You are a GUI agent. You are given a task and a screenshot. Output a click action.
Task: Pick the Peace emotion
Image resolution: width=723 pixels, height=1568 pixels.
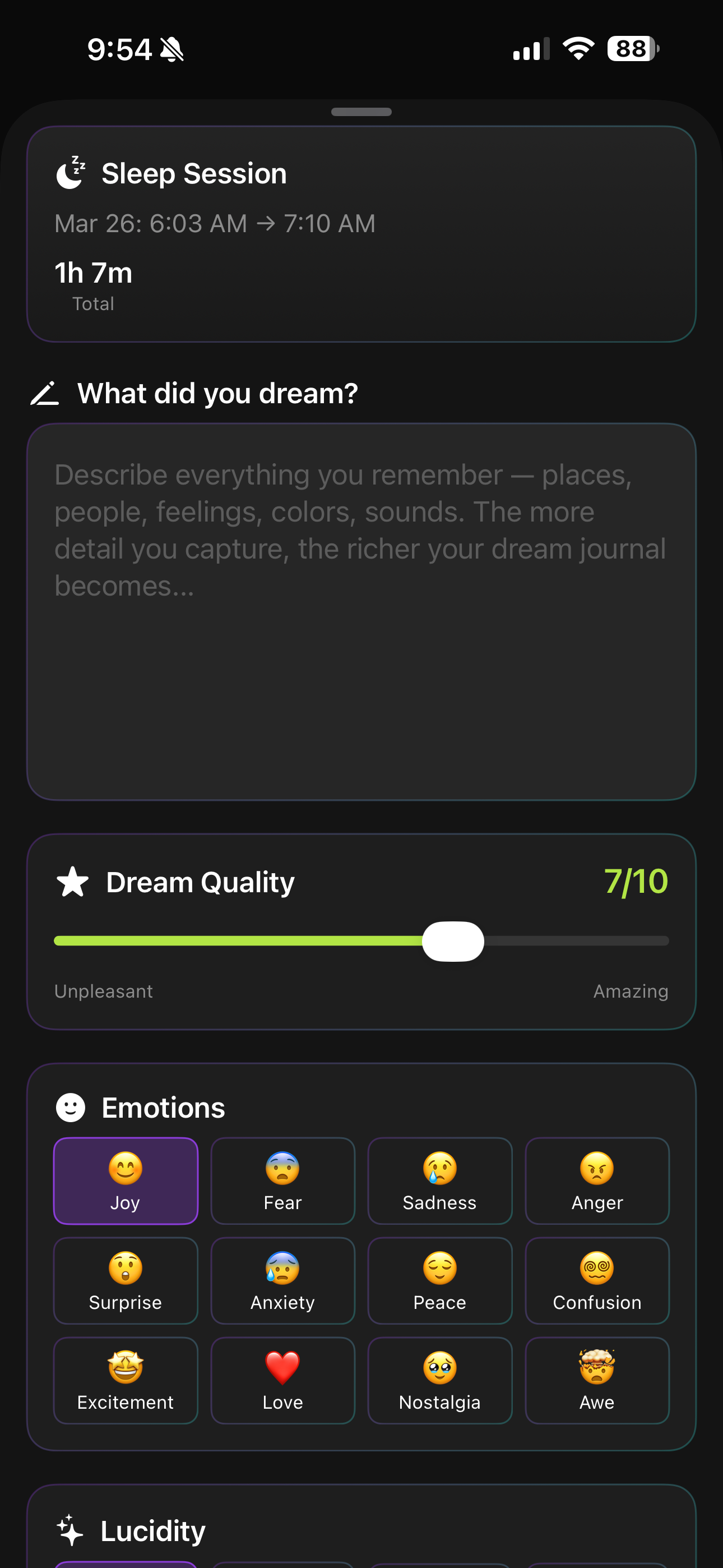(x=440, y=1281)
